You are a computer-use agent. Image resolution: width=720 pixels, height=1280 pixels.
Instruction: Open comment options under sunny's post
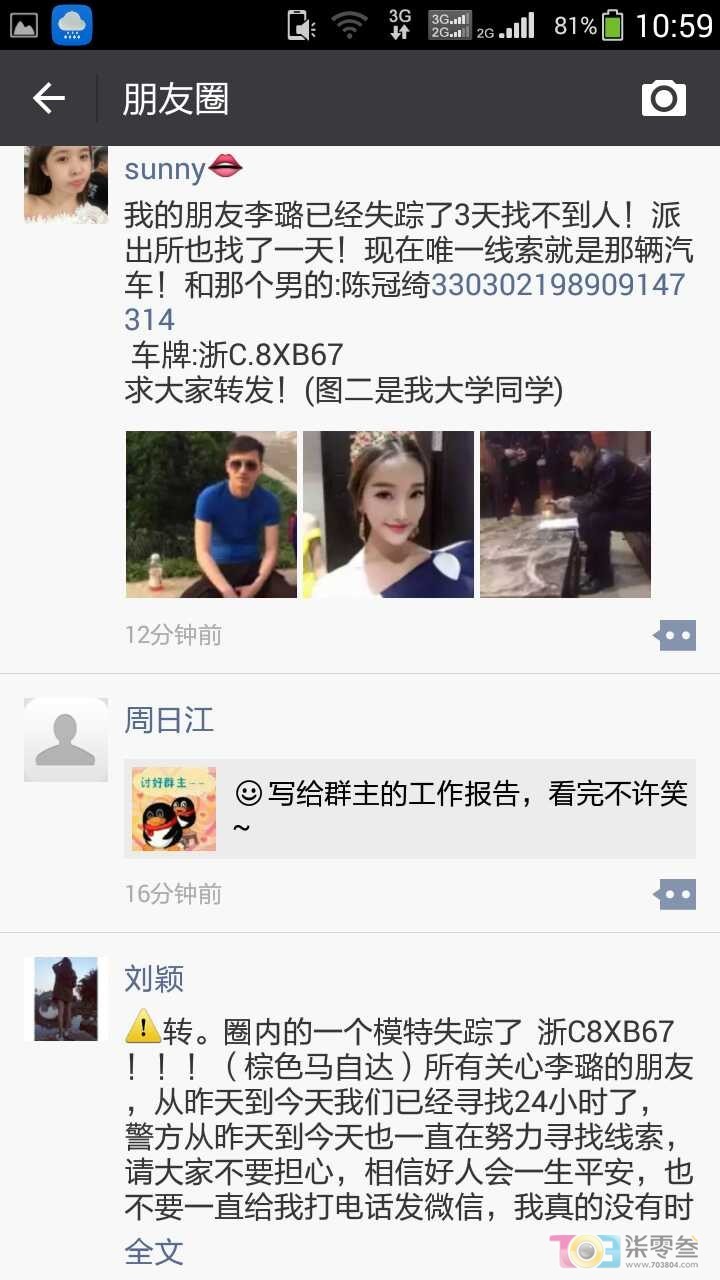(675, 635)
